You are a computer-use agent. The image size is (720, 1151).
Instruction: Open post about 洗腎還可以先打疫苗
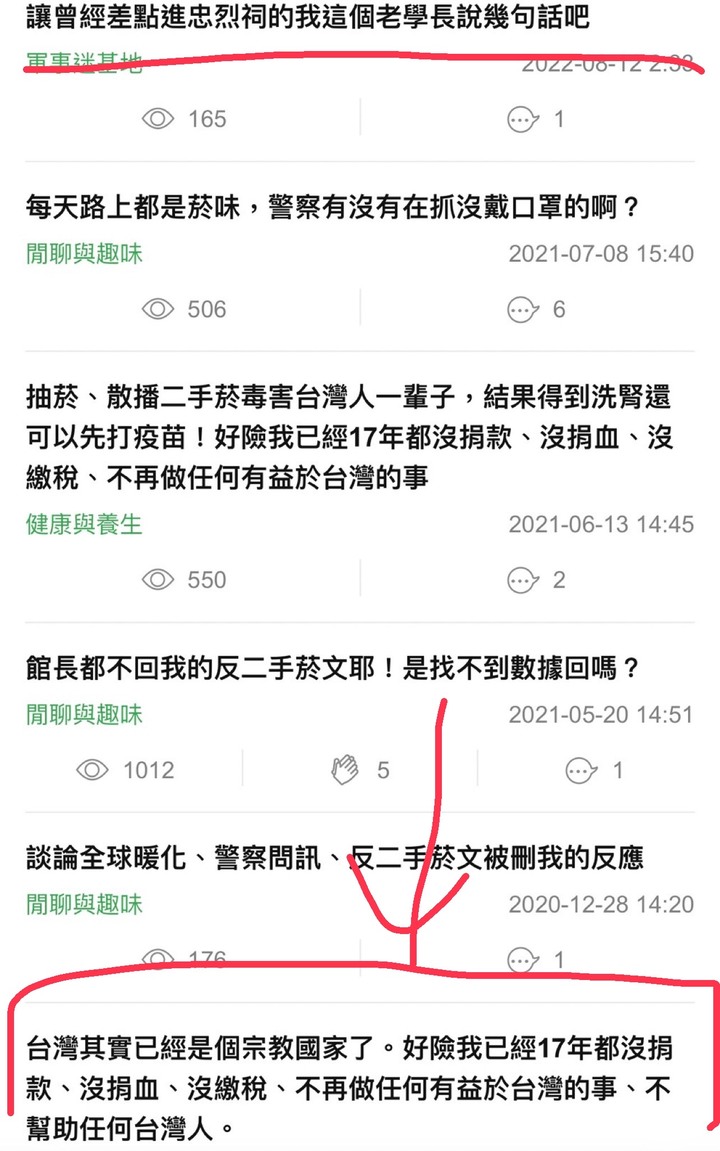point(348,437)
